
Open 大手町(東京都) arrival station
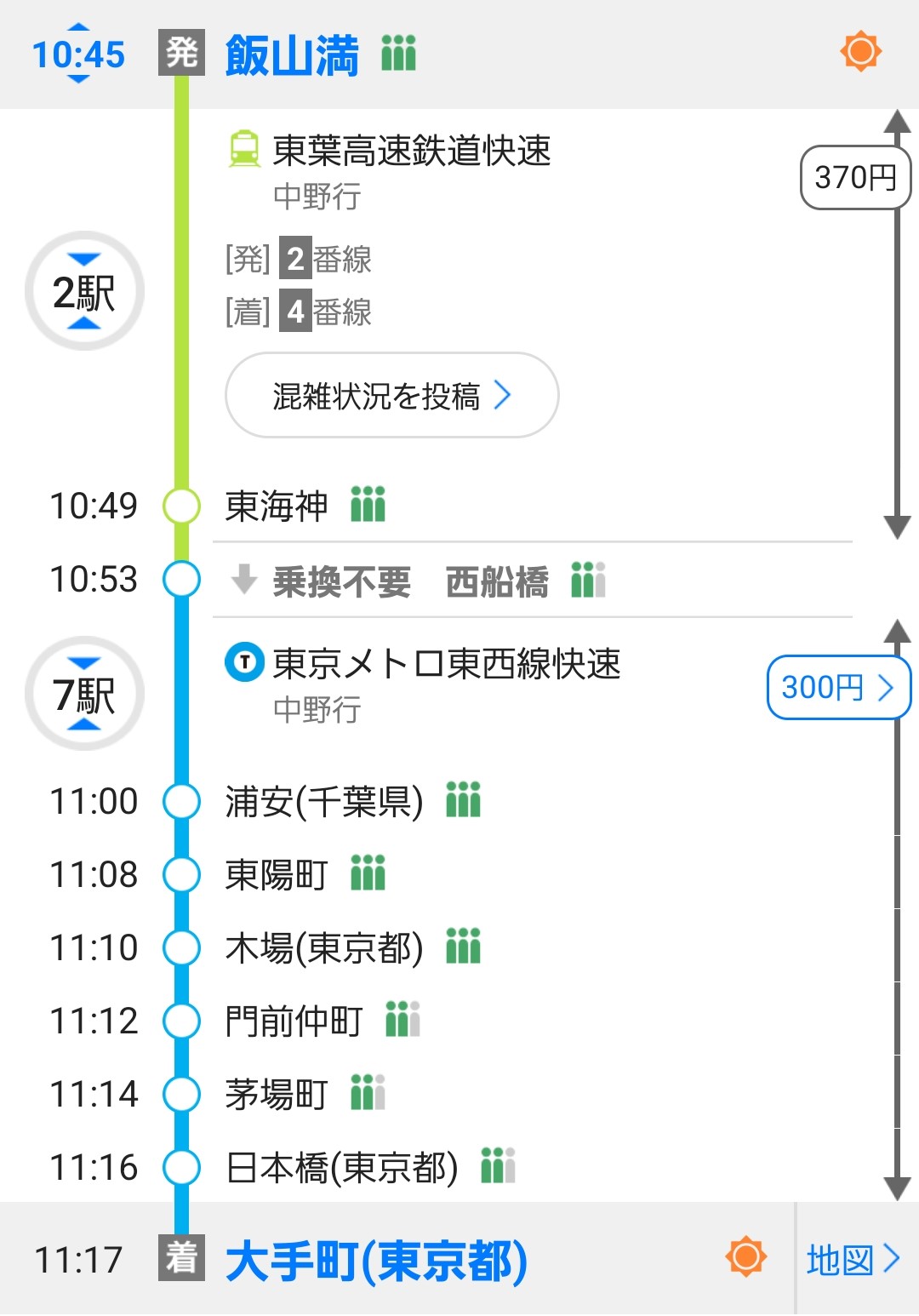(x=376, y=1261)
